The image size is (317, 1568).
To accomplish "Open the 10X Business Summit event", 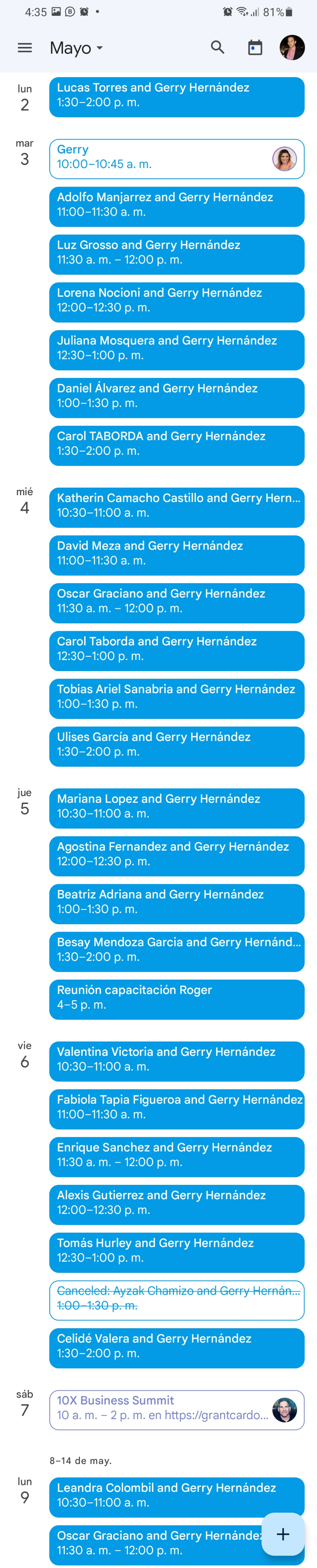I will [x=177, y=1409].
